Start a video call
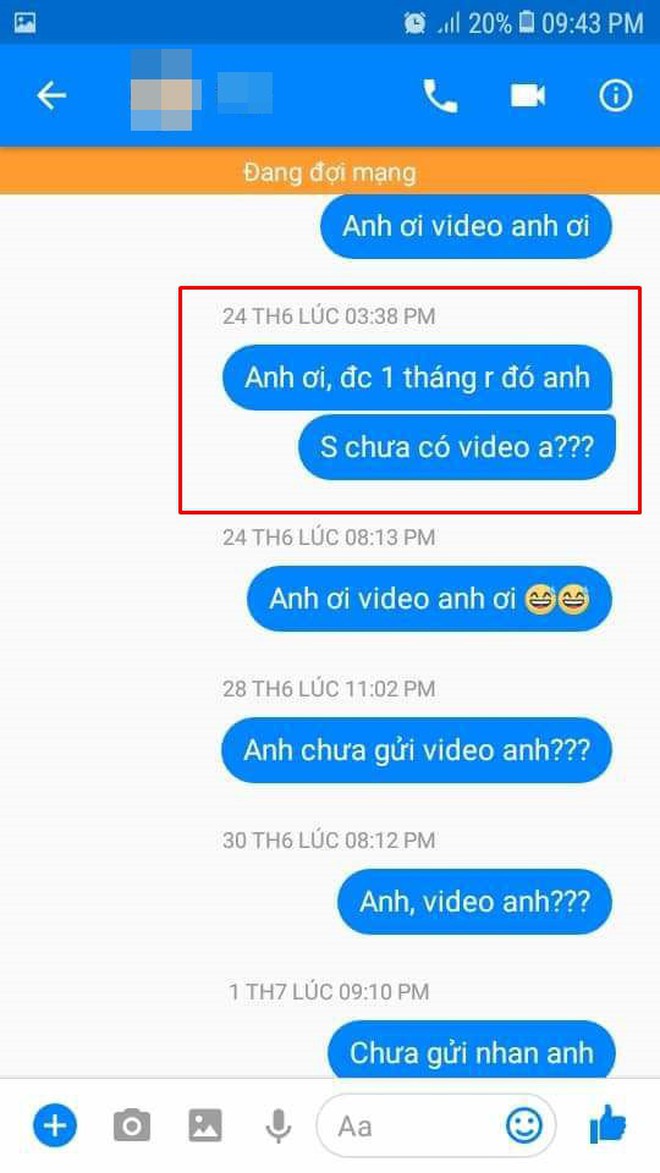The width and height of the screenshot is (660, 1173). click(527, 96)
